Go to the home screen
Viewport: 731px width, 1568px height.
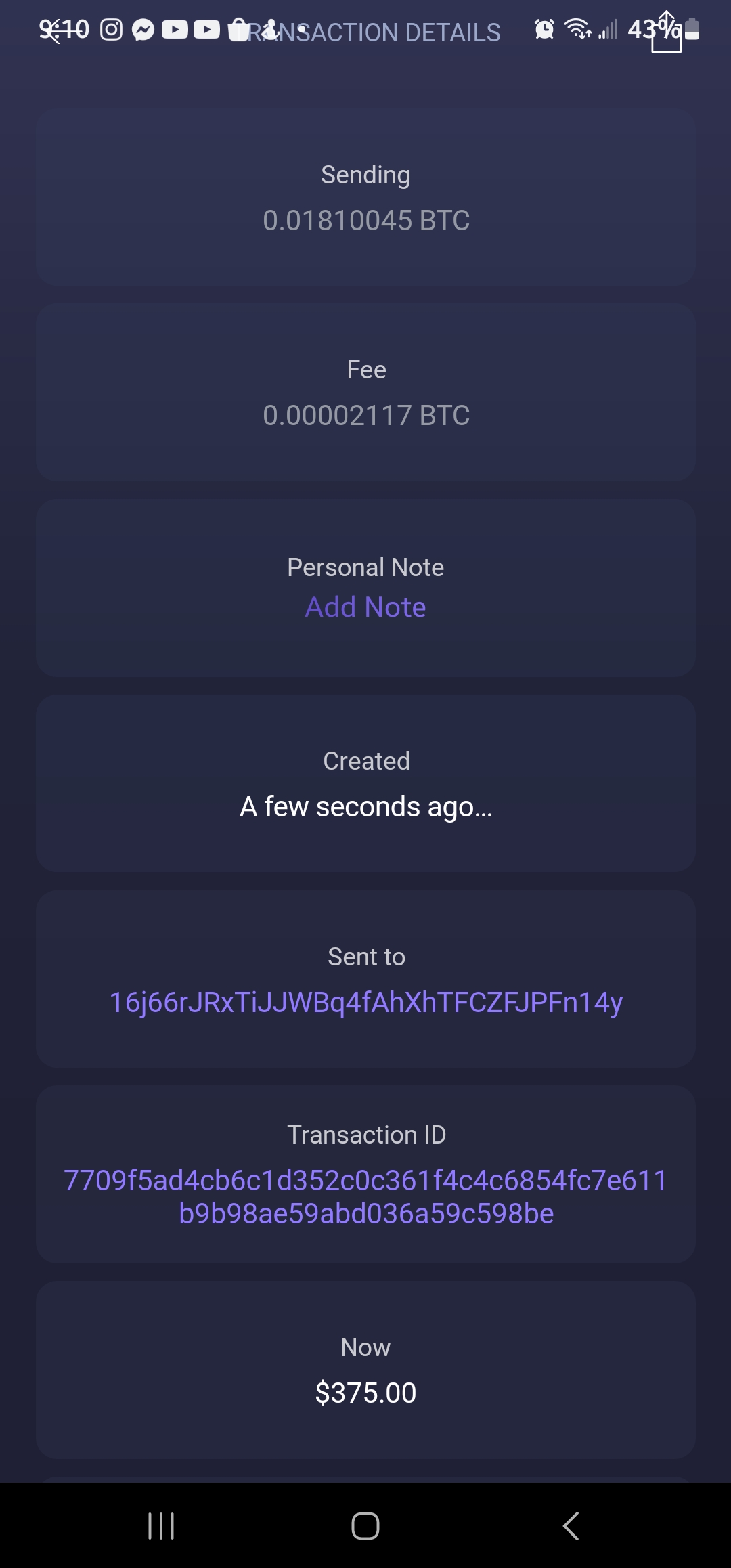(365, 1526)
